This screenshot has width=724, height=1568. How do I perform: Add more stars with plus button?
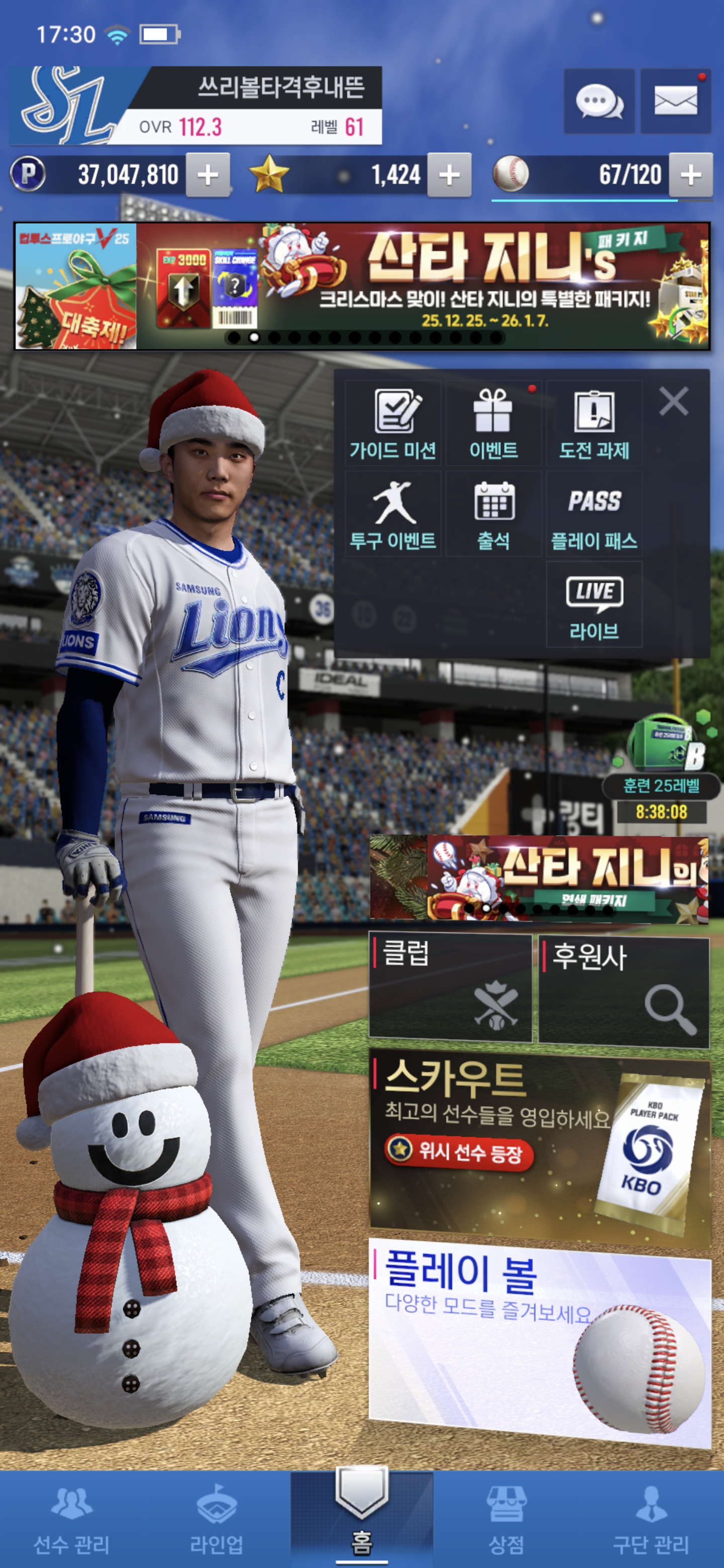pos(449,175)
